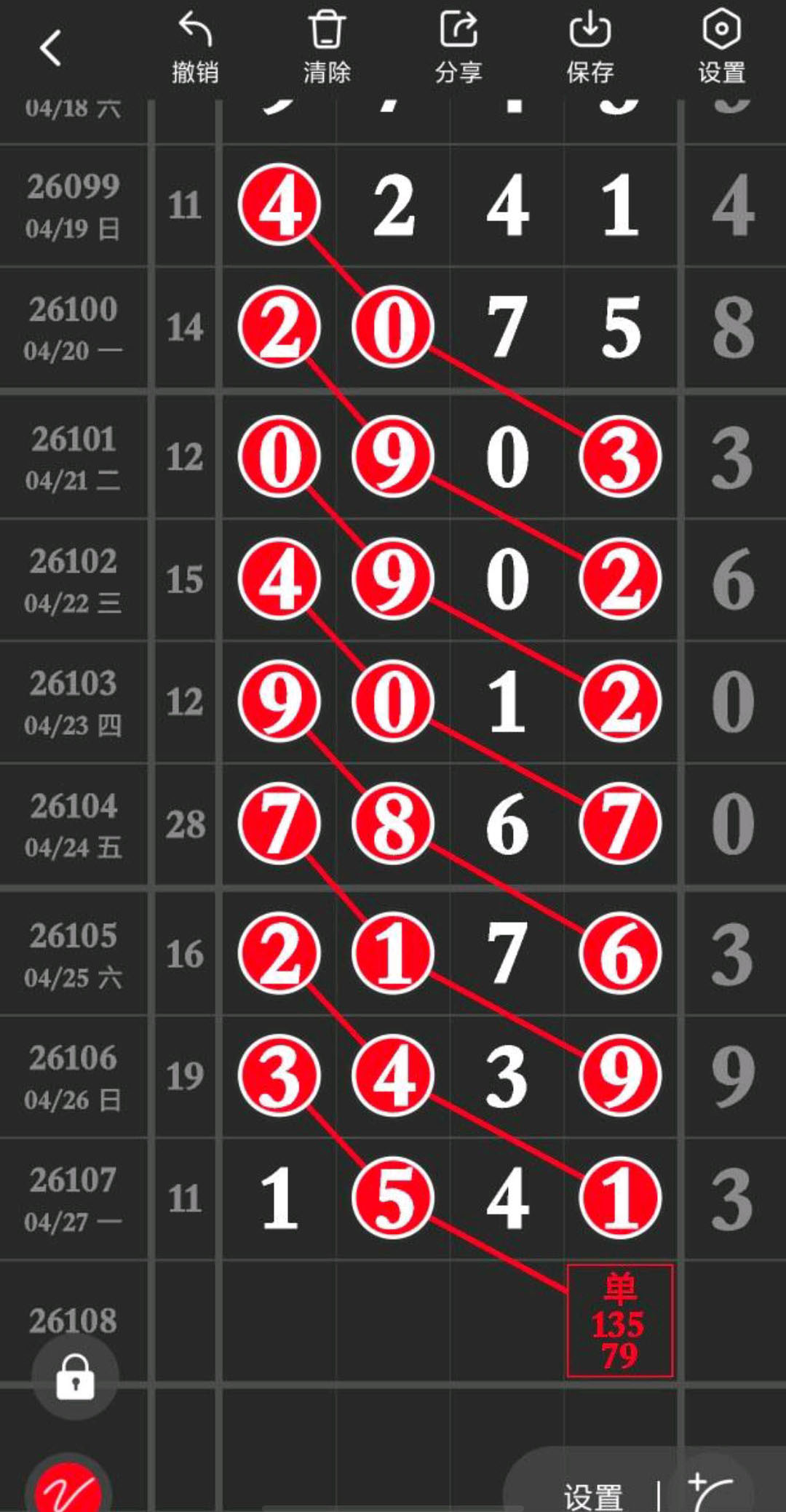Image resolution: width=786 pixels, height=1512 pixels.
Task: Go back using the top arrow
Action: point(50,49)
